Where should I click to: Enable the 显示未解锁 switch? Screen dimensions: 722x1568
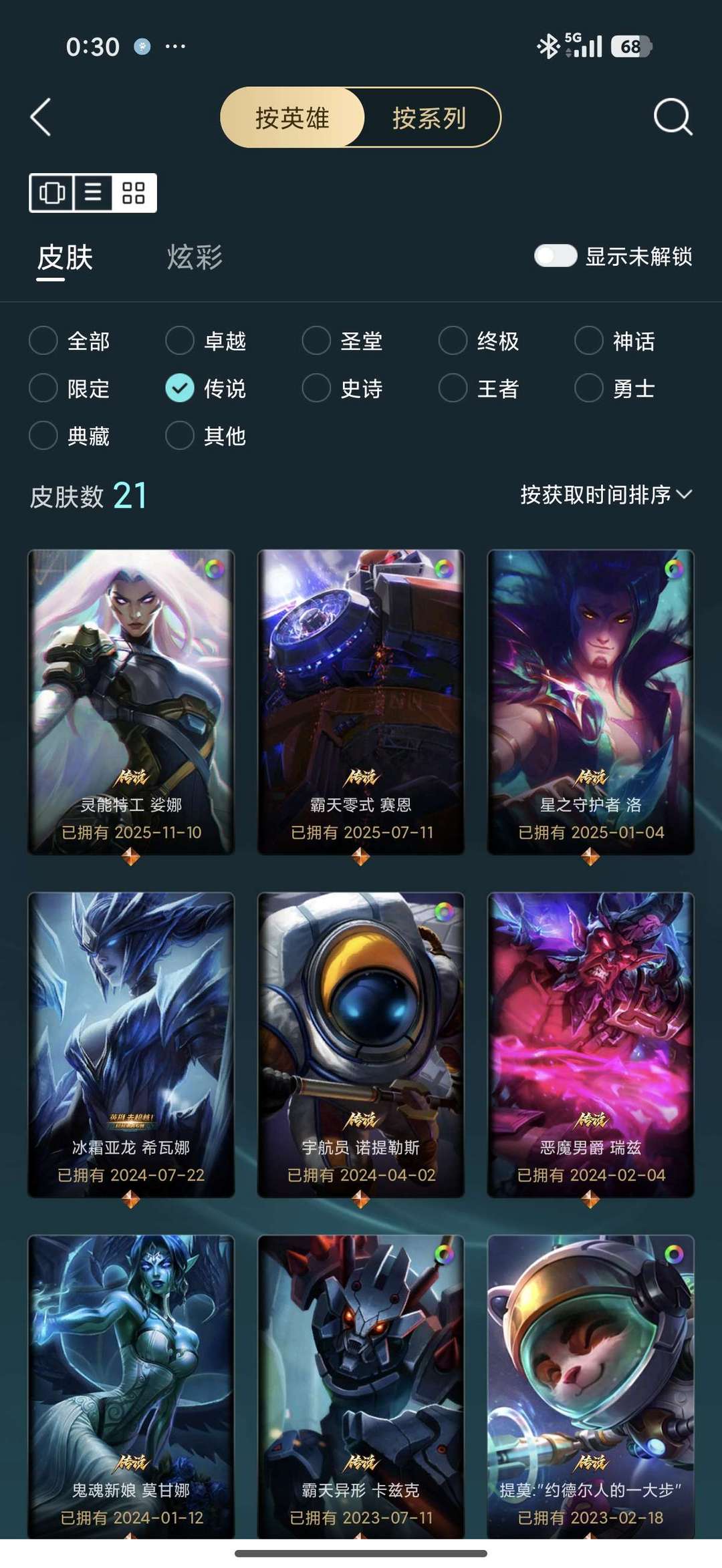(x=555, y=255)
